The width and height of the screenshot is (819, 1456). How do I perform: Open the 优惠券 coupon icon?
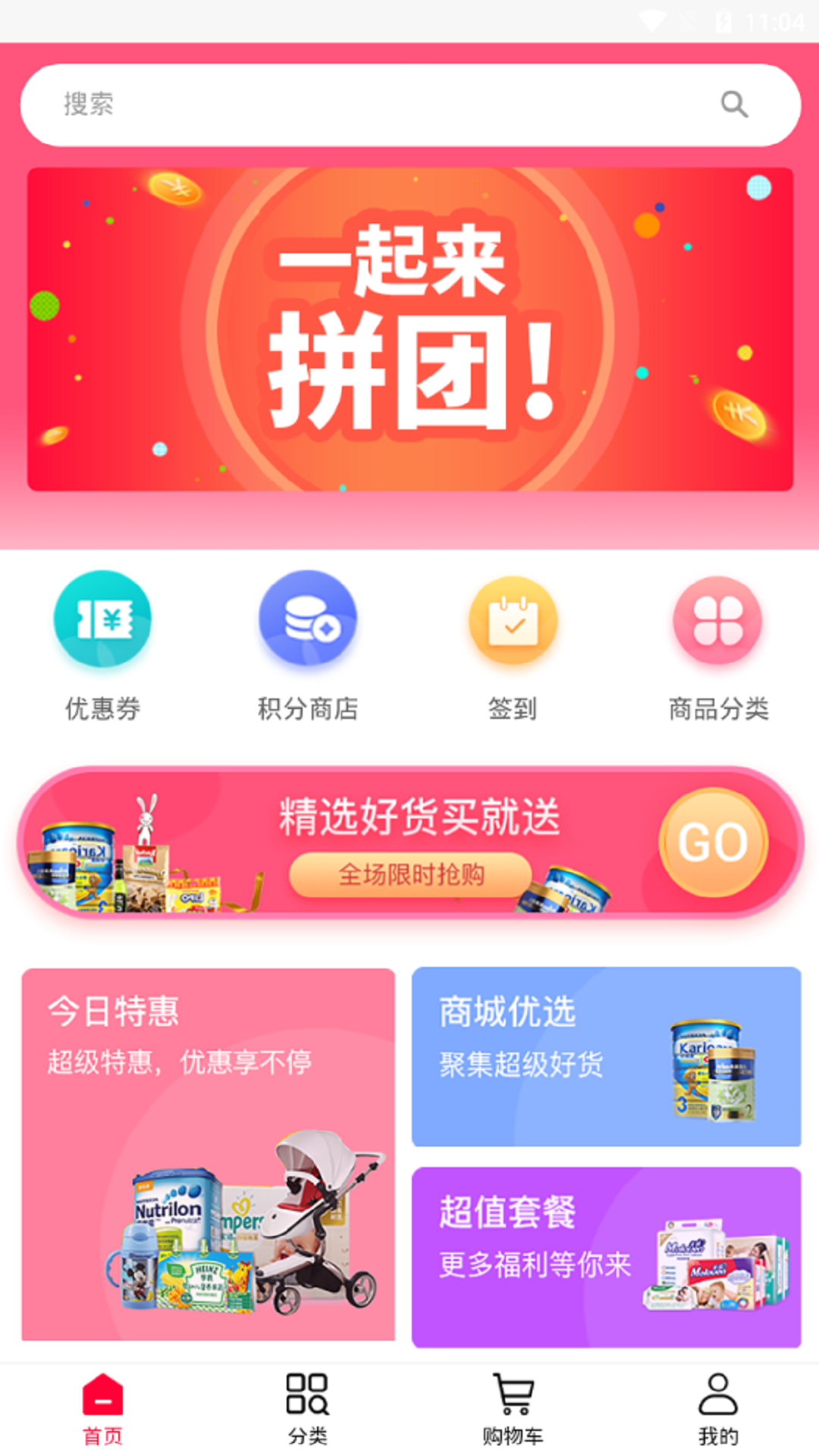pyautogui.click(x=102, y=619)
